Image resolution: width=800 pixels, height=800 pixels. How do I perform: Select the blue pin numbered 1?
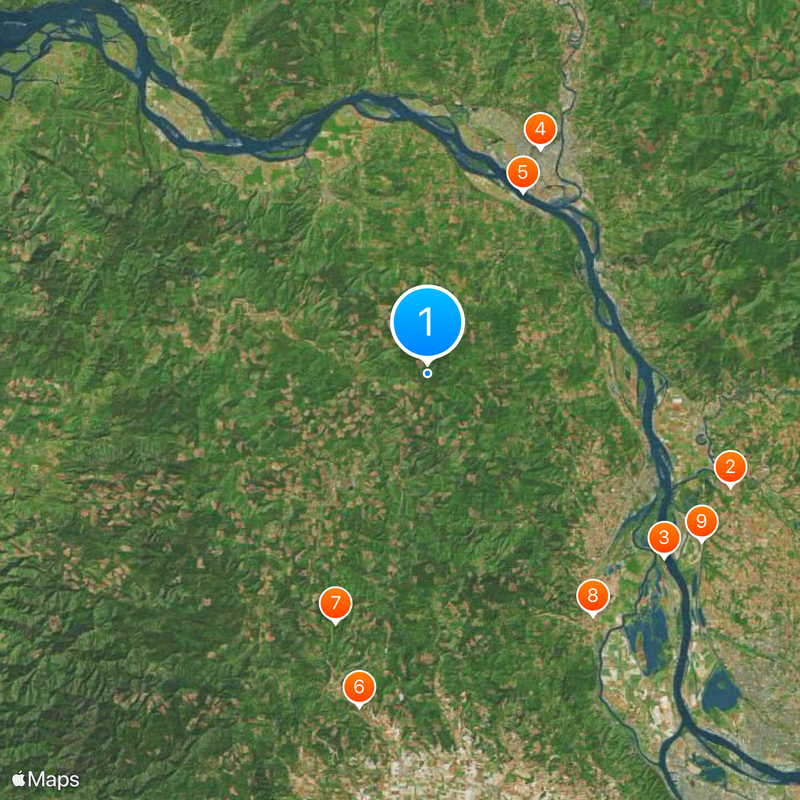(x=427, y=322)
